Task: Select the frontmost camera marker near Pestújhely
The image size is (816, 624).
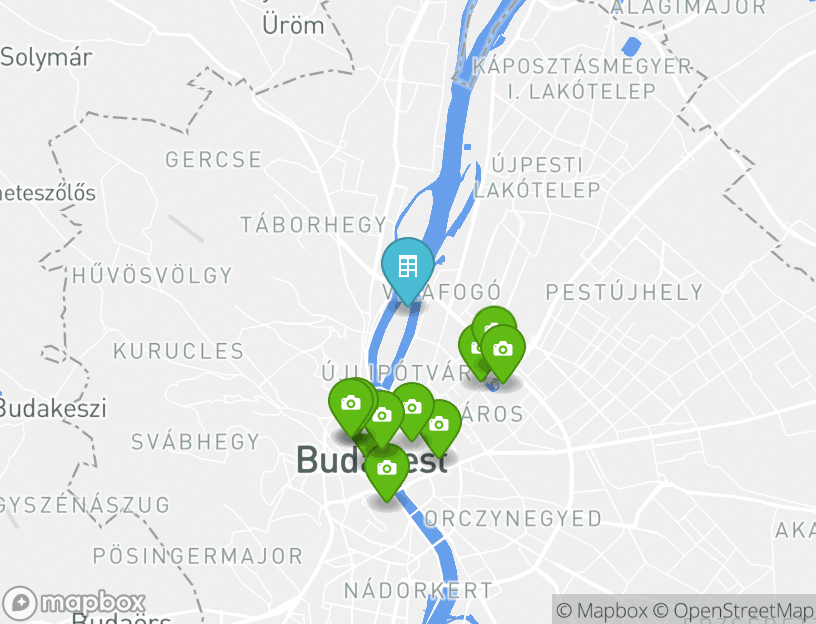Action: pyautogui.click(x=502, y=350)
